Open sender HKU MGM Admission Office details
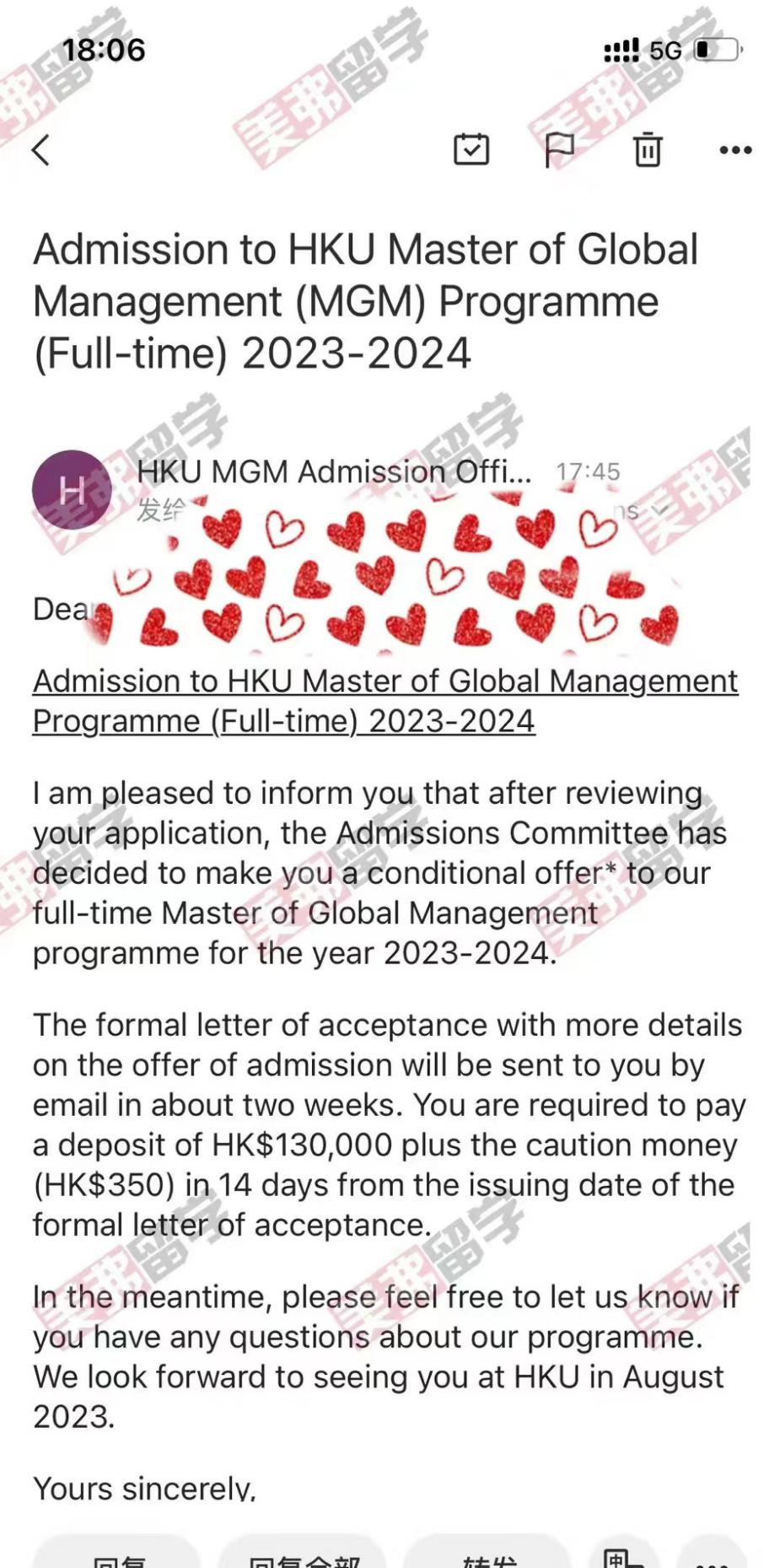 (x=334, y=471)
